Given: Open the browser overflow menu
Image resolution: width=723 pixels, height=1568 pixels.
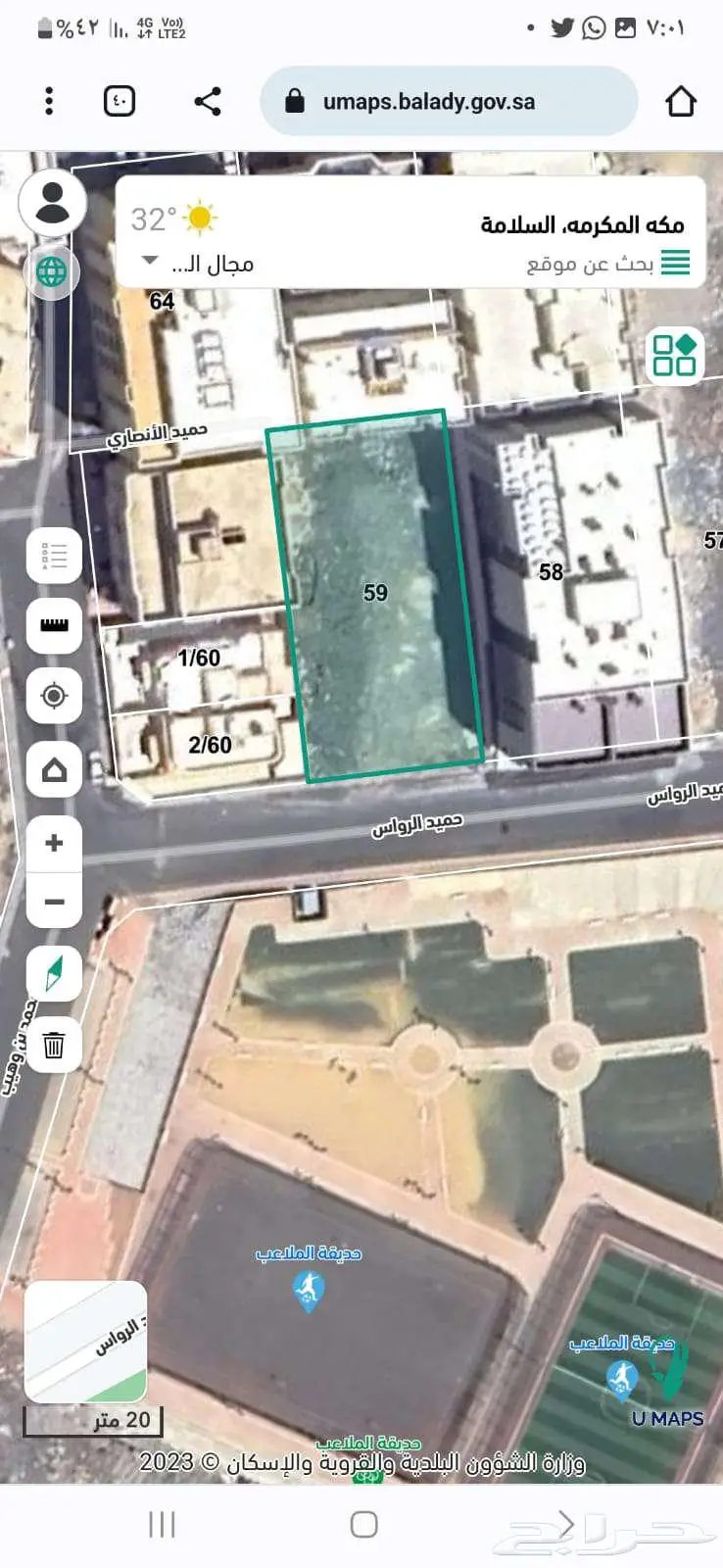Looking at the screenshot, I should coord(49,101).
